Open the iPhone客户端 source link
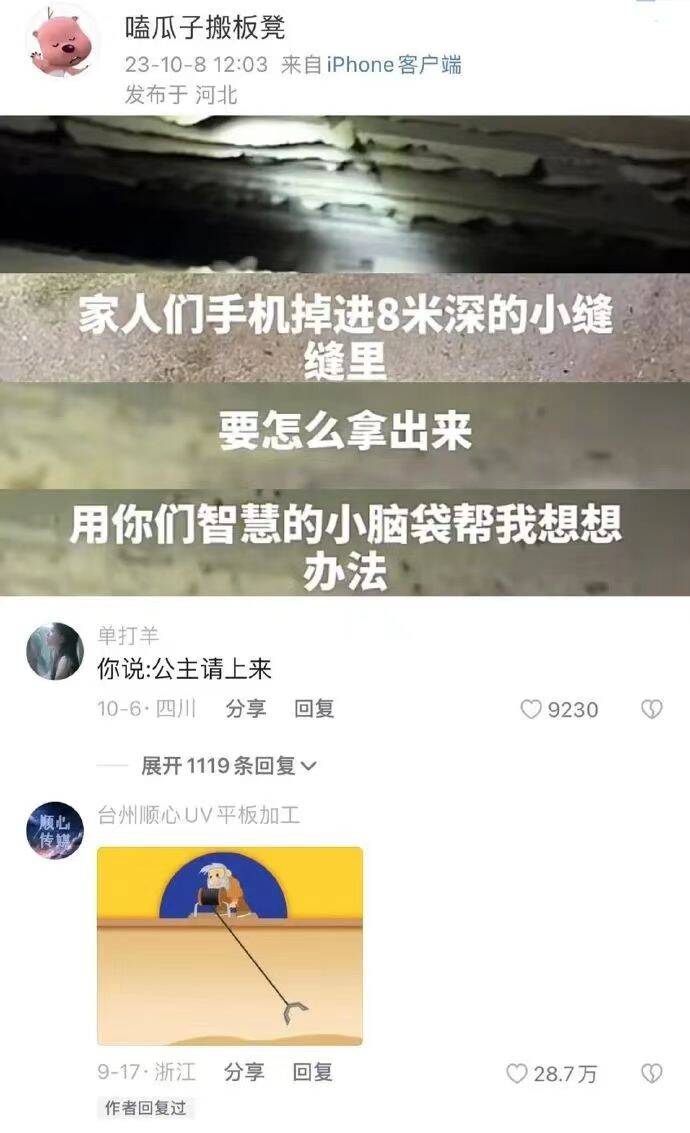 point(394,65)
